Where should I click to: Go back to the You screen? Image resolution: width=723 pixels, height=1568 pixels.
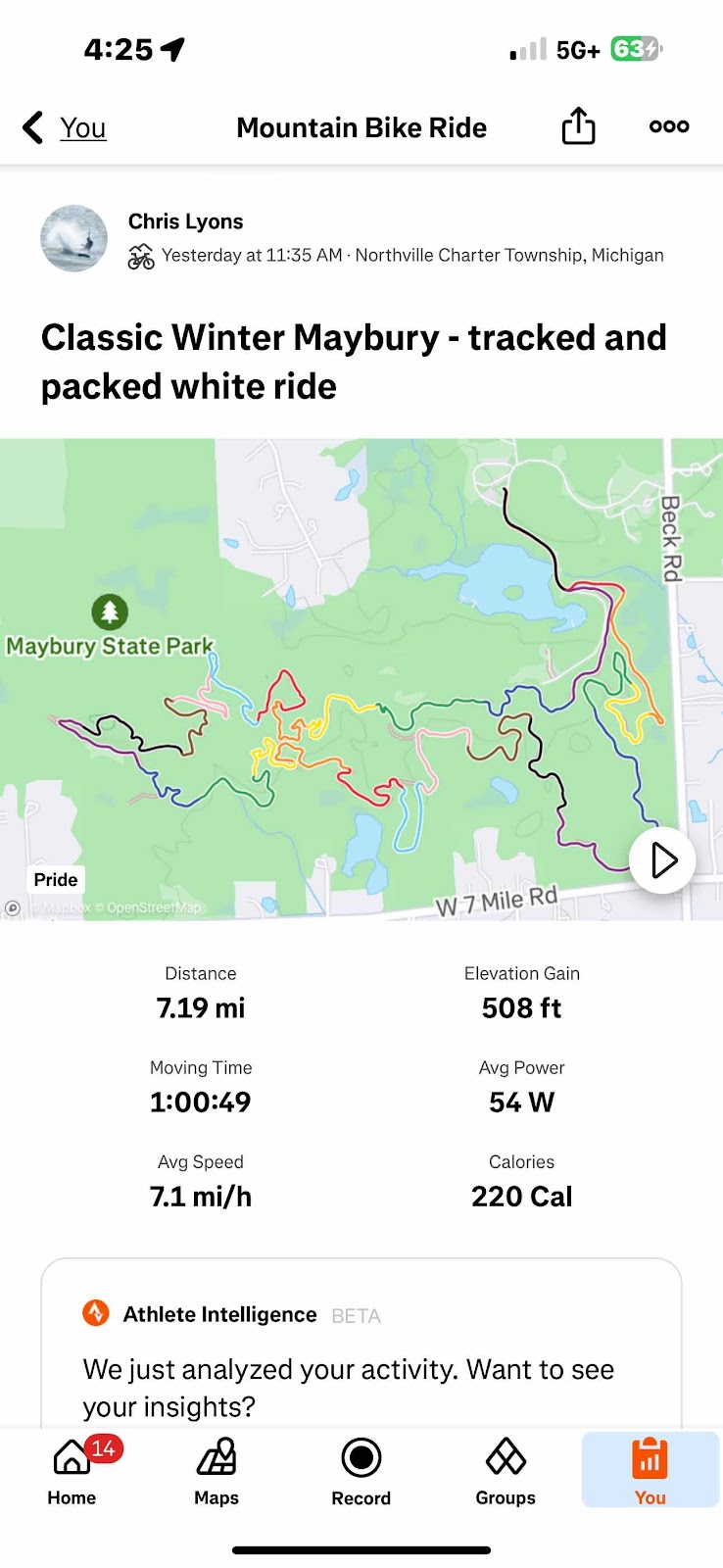point(65,127)
